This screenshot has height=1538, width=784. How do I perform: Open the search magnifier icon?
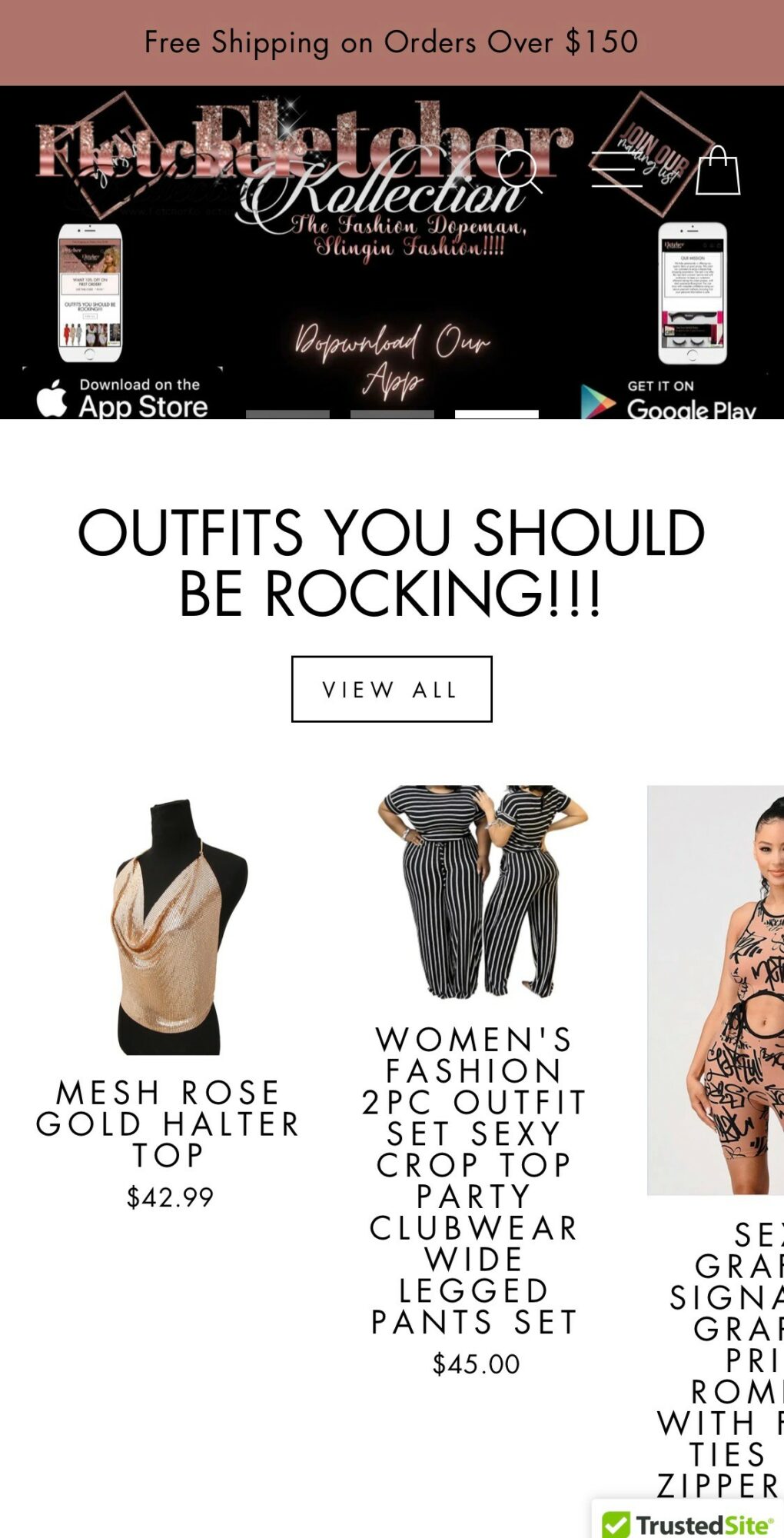520,171
